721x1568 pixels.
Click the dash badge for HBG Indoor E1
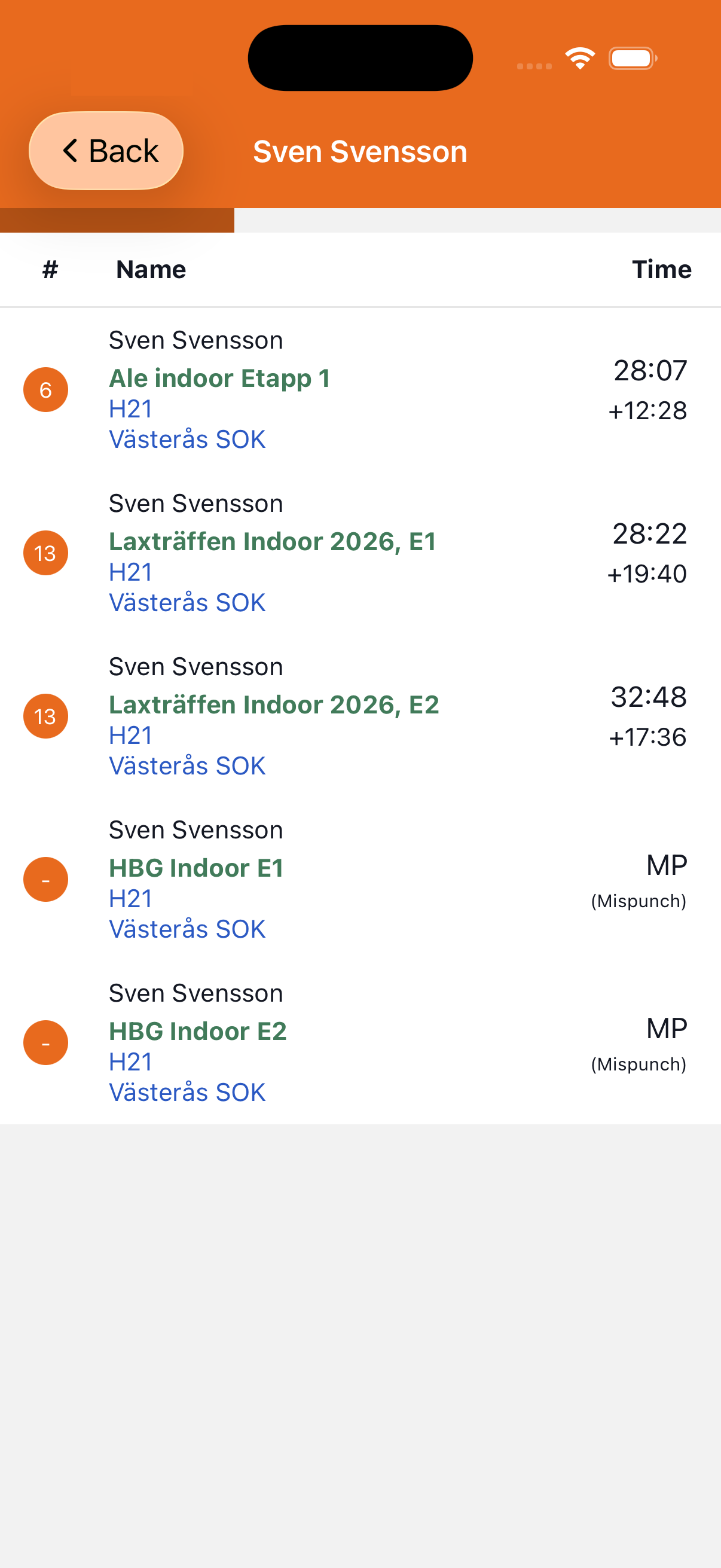click(45, 879)
